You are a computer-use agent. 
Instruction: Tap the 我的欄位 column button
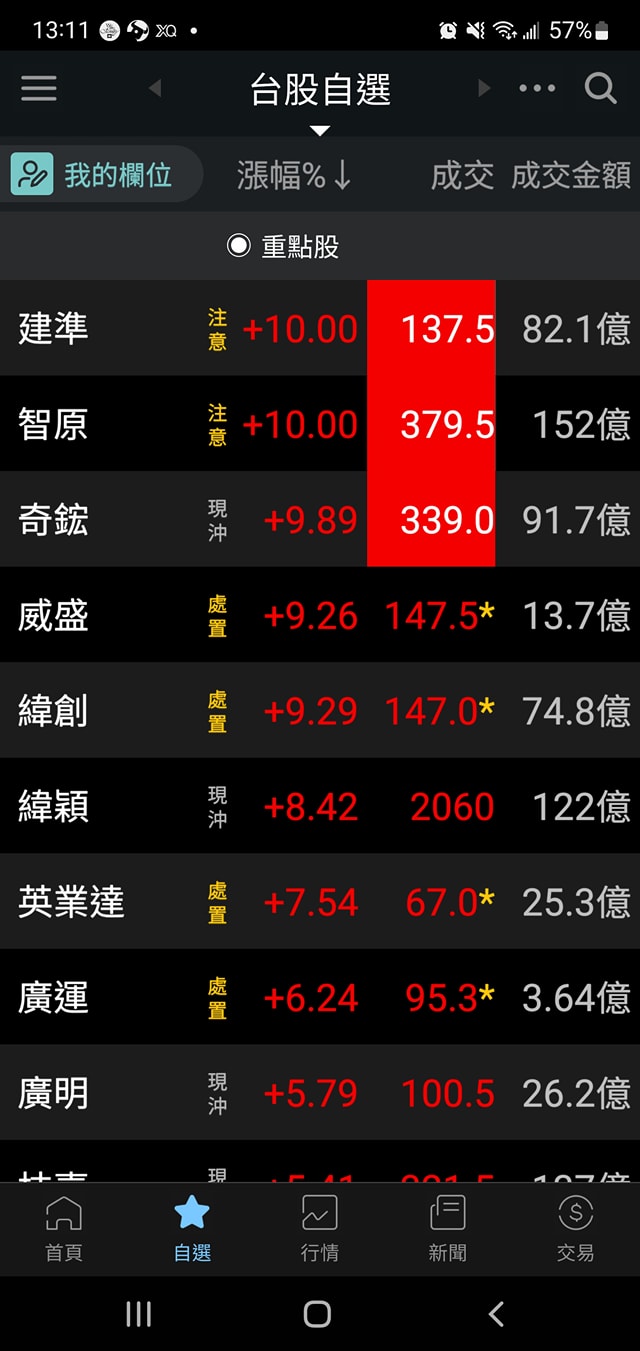tap(100, 176)
